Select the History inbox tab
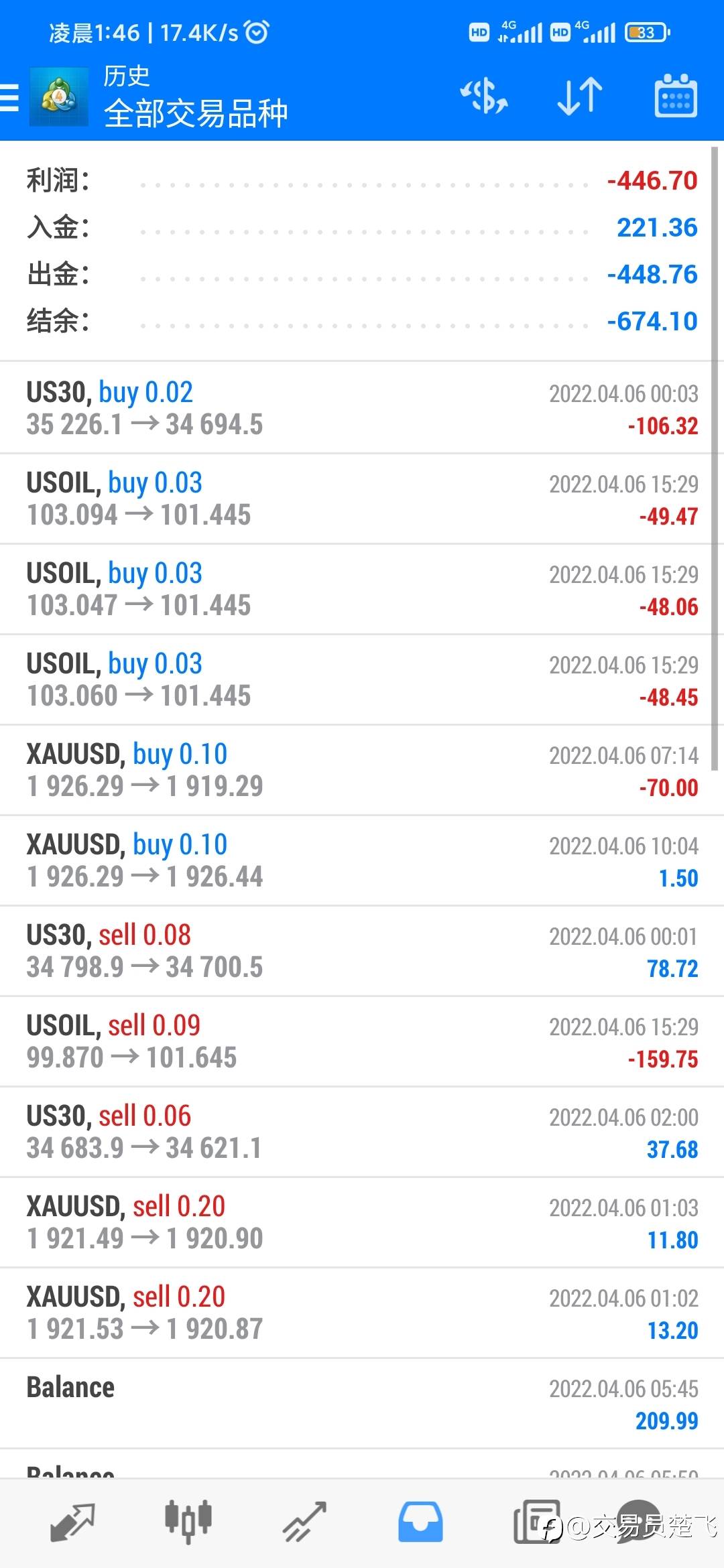724x1568 pixels. pos(420,1522)
